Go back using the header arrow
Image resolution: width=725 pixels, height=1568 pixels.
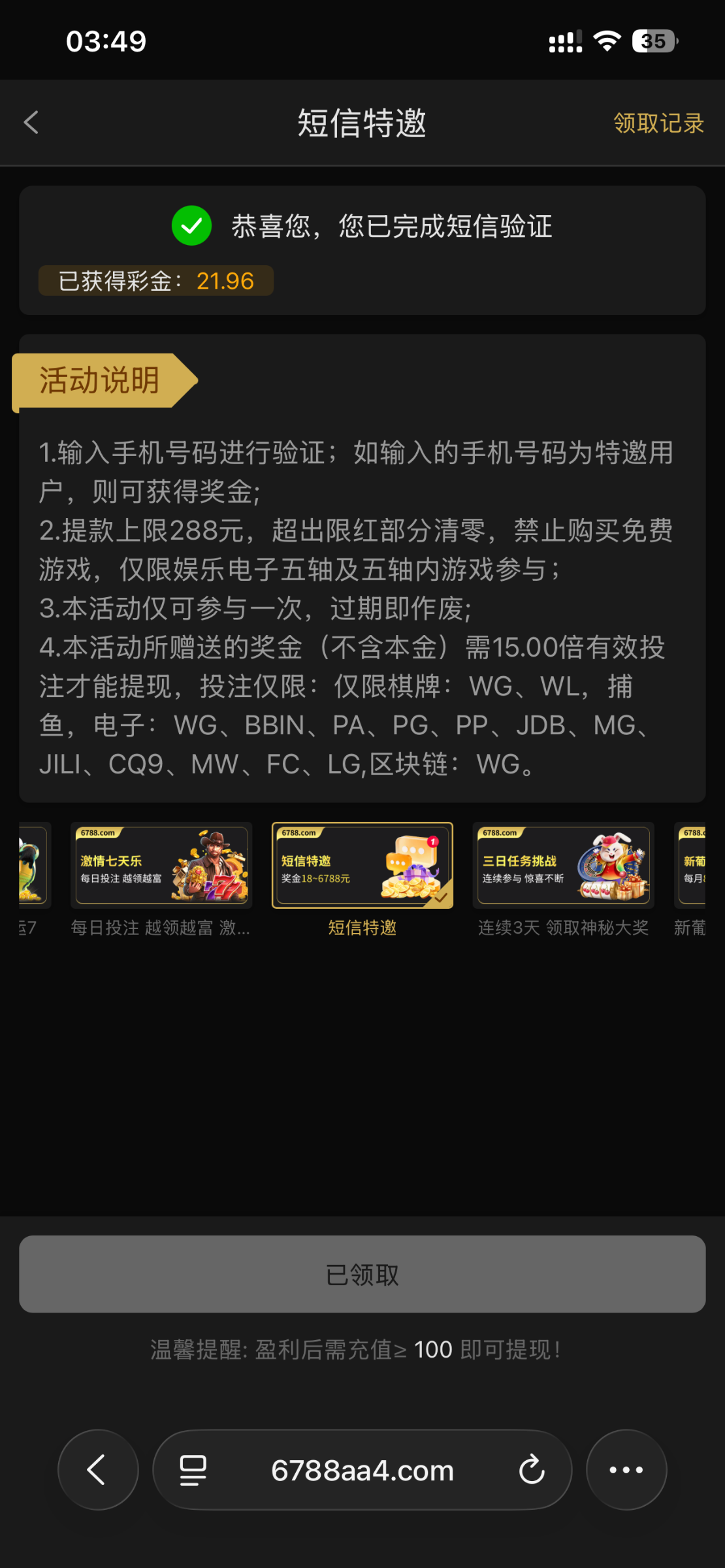tap(31, 122)
